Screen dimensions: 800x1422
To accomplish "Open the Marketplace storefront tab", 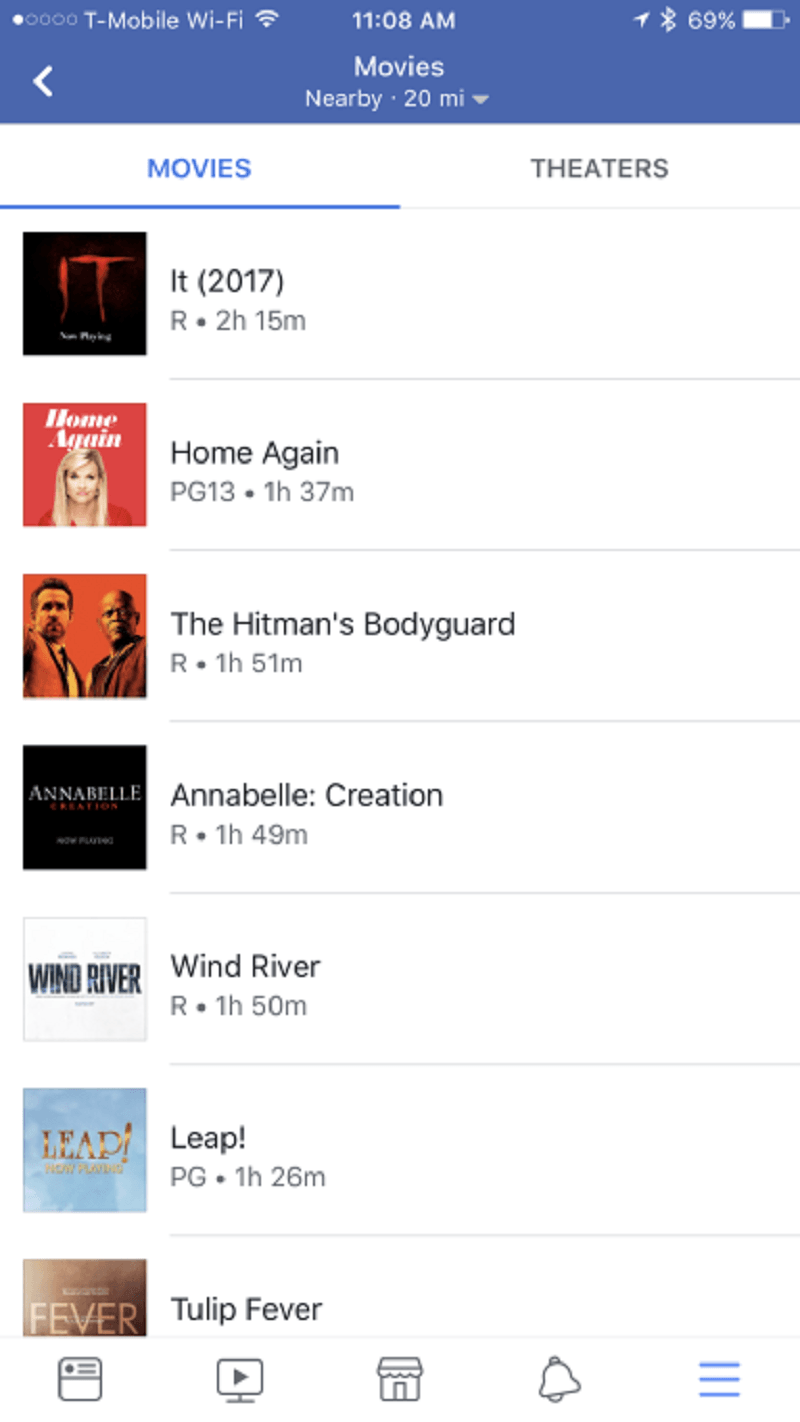I will click(400, 1380).
